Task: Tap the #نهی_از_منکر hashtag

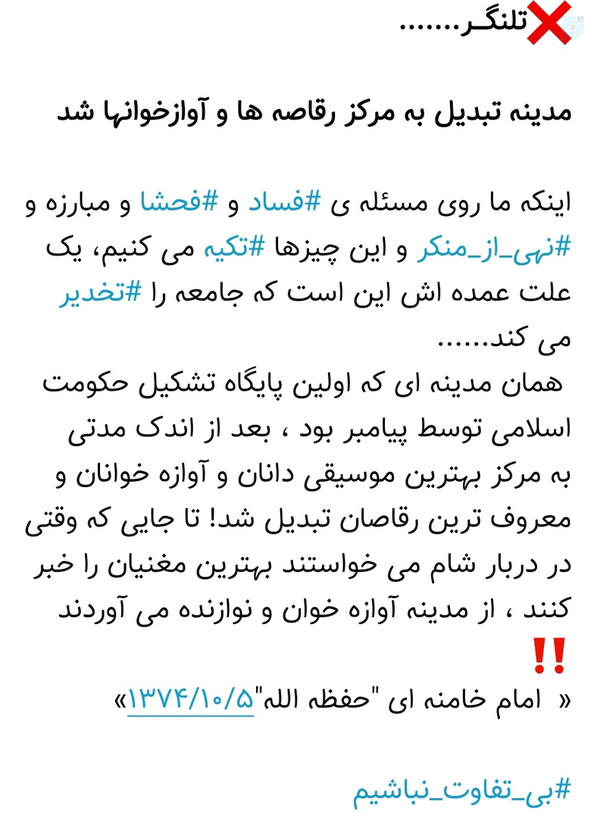Action: (494, 248)
